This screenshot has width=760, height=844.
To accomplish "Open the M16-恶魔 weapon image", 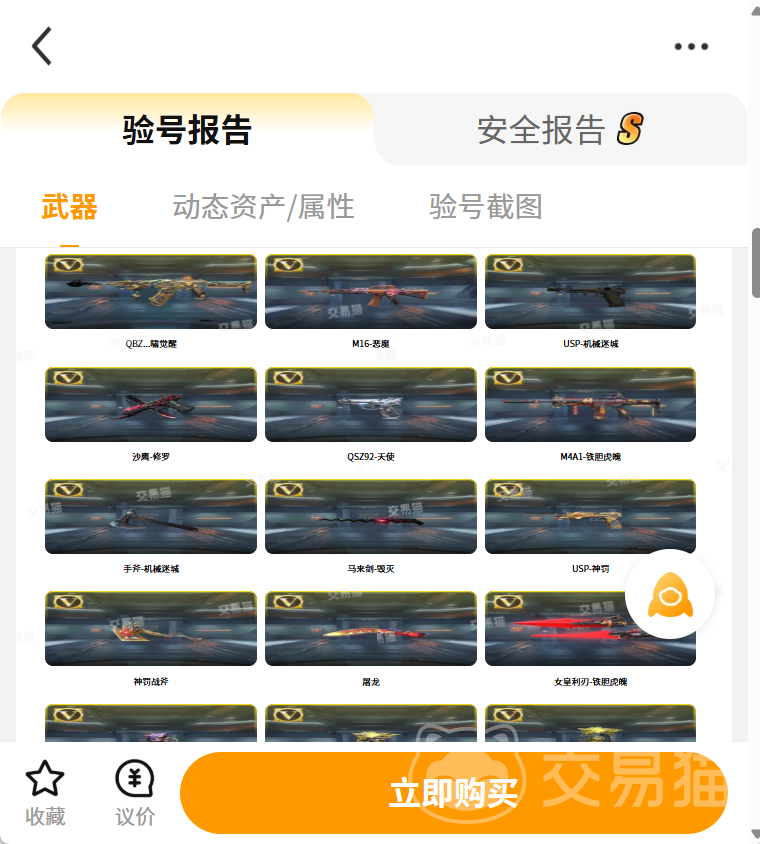I will pos(371,292).
